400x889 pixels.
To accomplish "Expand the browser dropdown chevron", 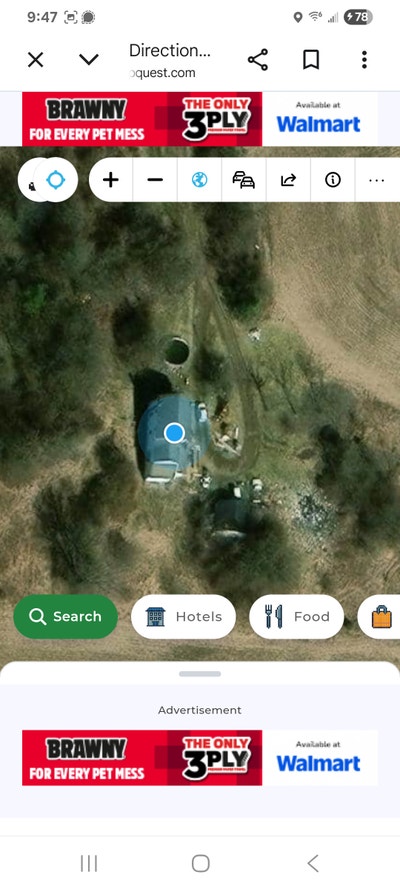I will click(x=89, y=60).
